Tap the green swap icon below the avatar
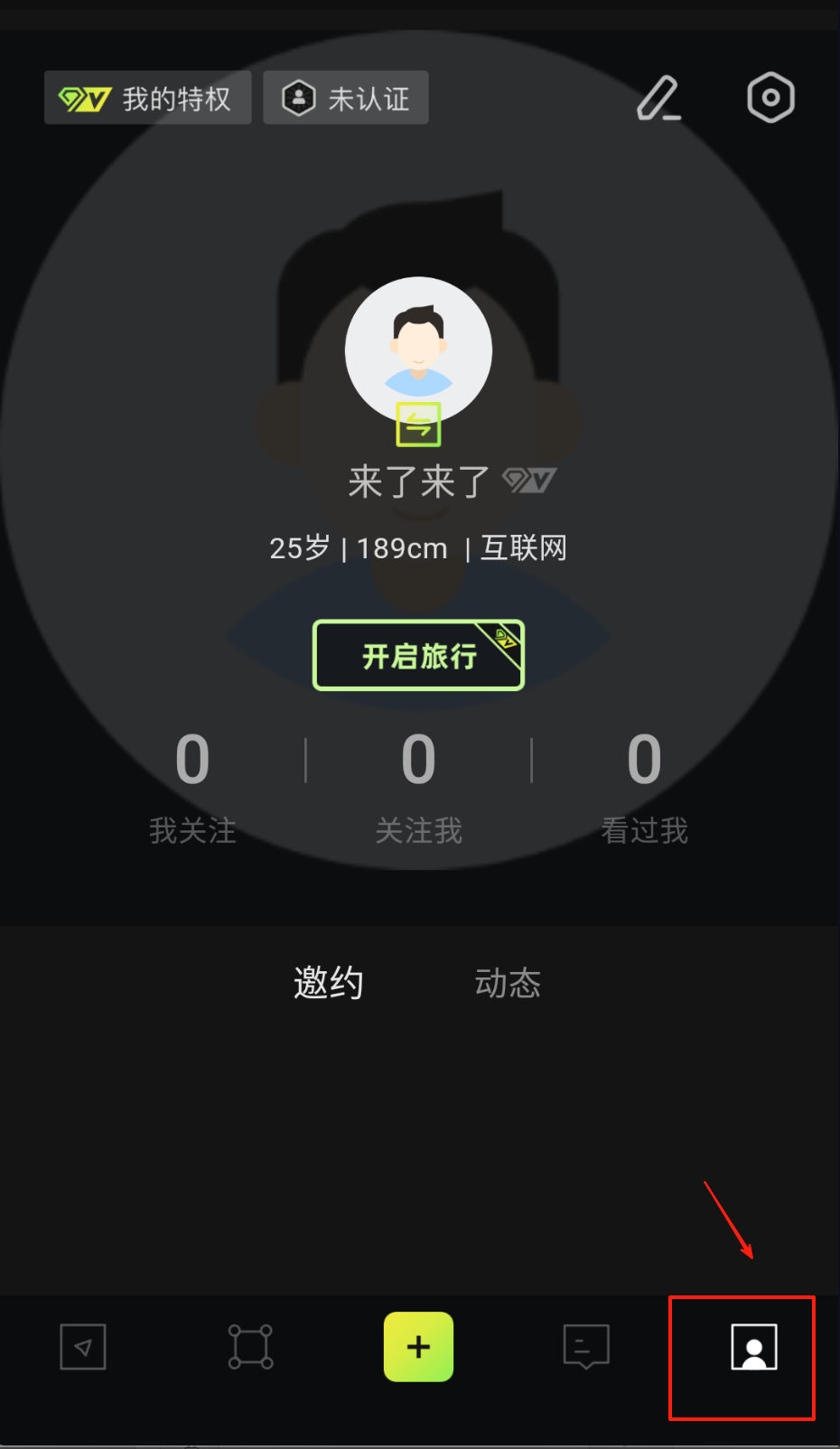This screenshot has width=840, height=1449. pos(418,424)
